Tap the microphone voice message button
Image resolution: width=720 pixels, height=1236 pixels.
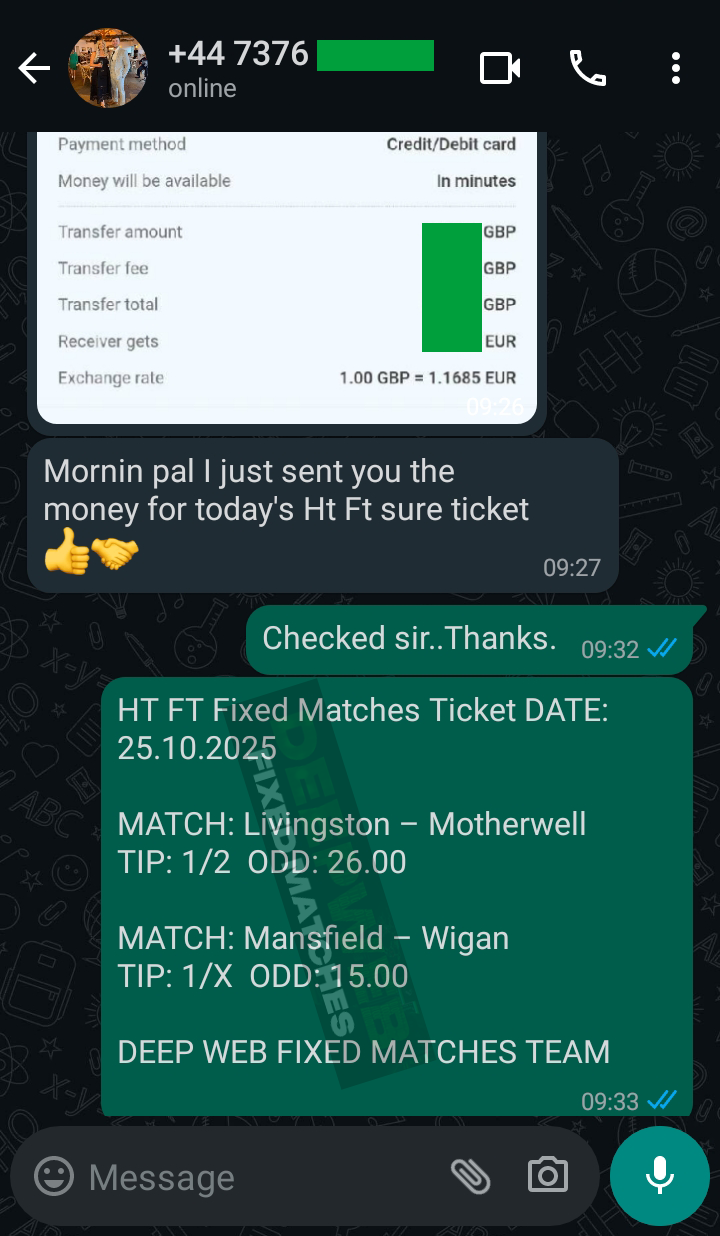pos(660,1176)
